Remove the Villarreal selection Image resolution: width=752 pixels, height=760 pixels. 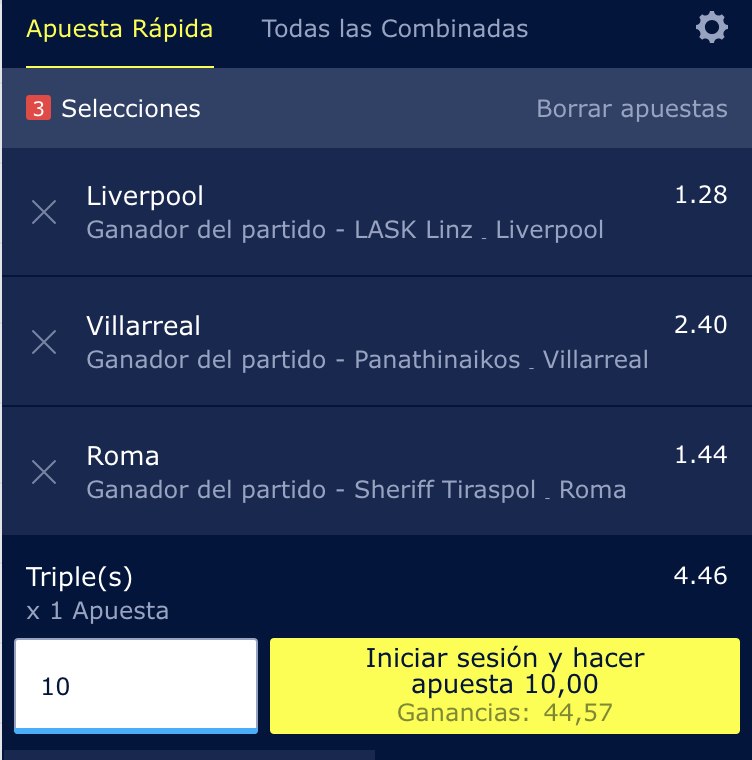point(44,342)
